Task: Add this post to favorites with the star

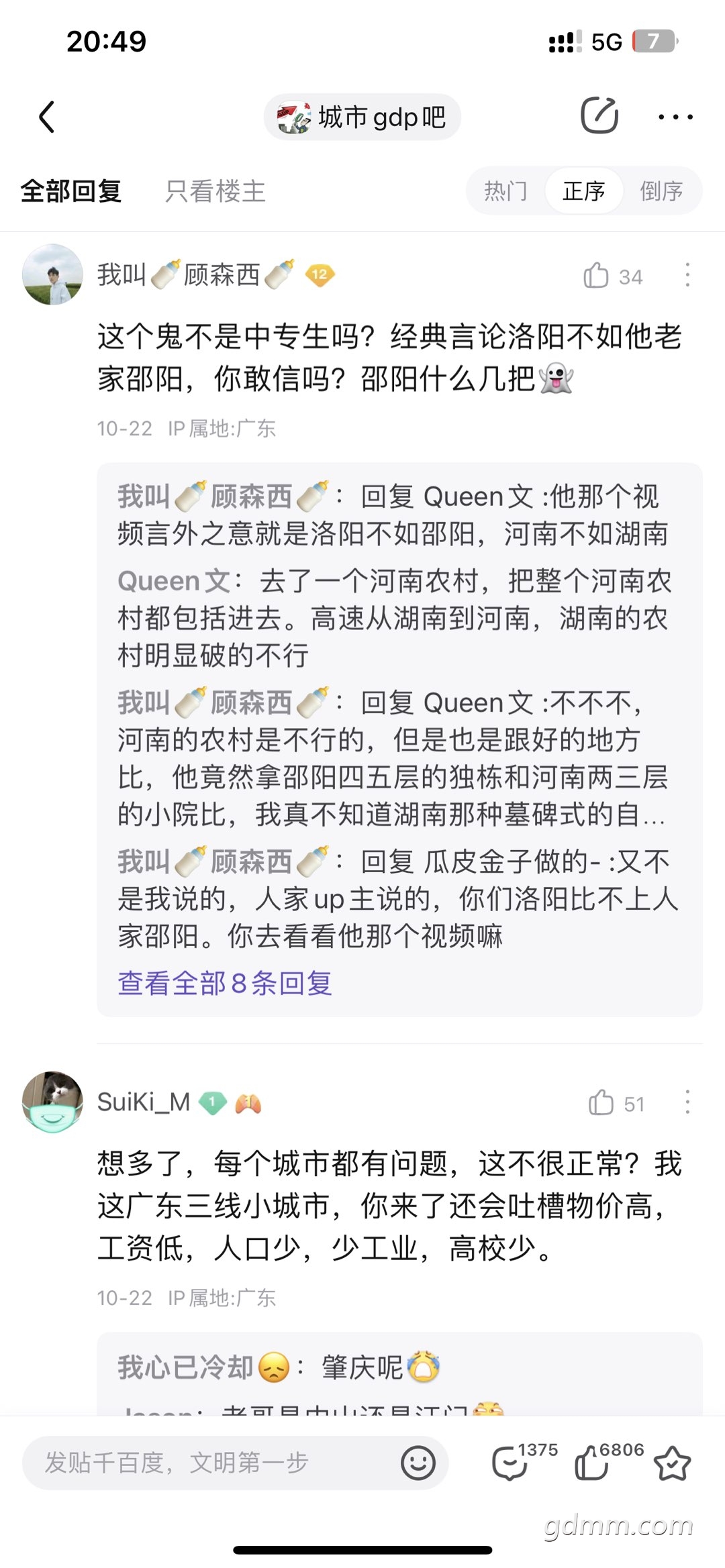Action: pyautogui.click(x=672, y=1463)
